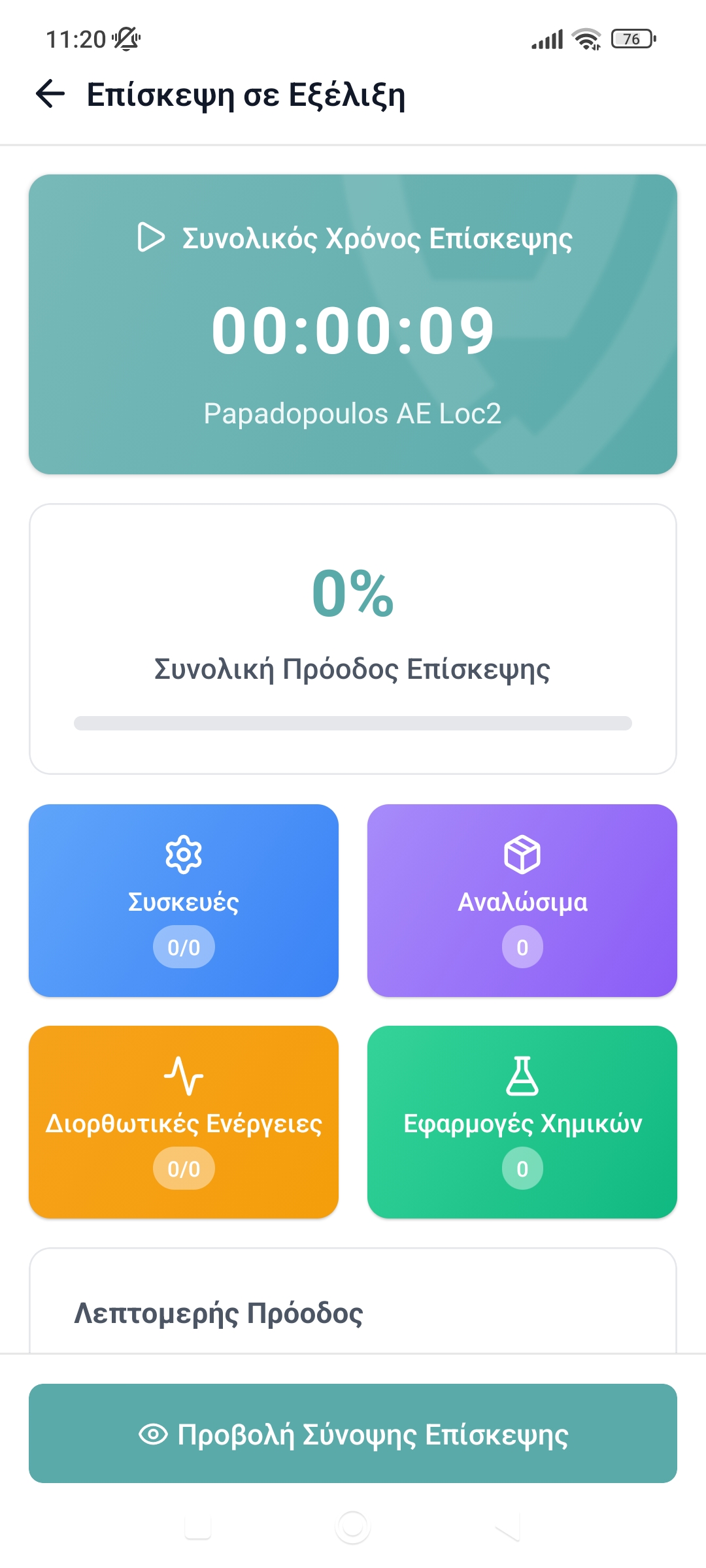Open the Διορθωτικές Ενέργειες card
Viewport: 706px width, 1568px height.
(x=184, y=1122)
